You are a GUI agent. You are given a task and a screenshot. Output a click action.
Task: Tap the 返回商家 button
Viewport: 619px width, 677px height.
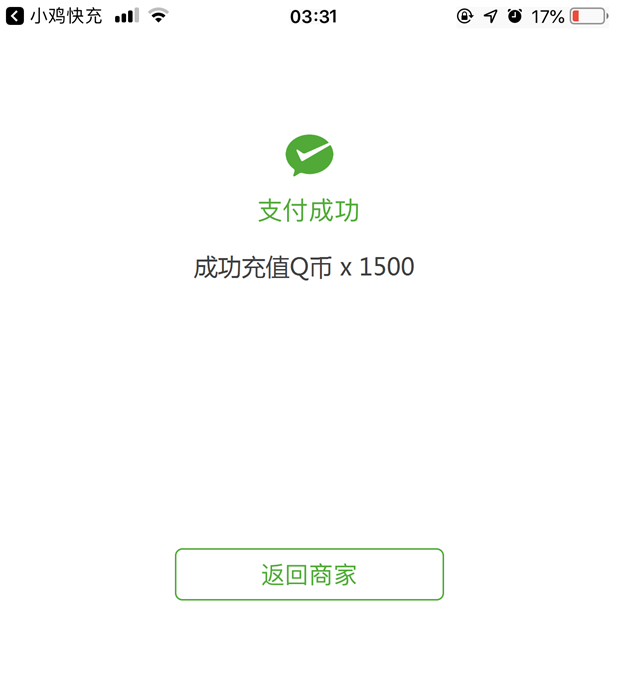(309, 574)
